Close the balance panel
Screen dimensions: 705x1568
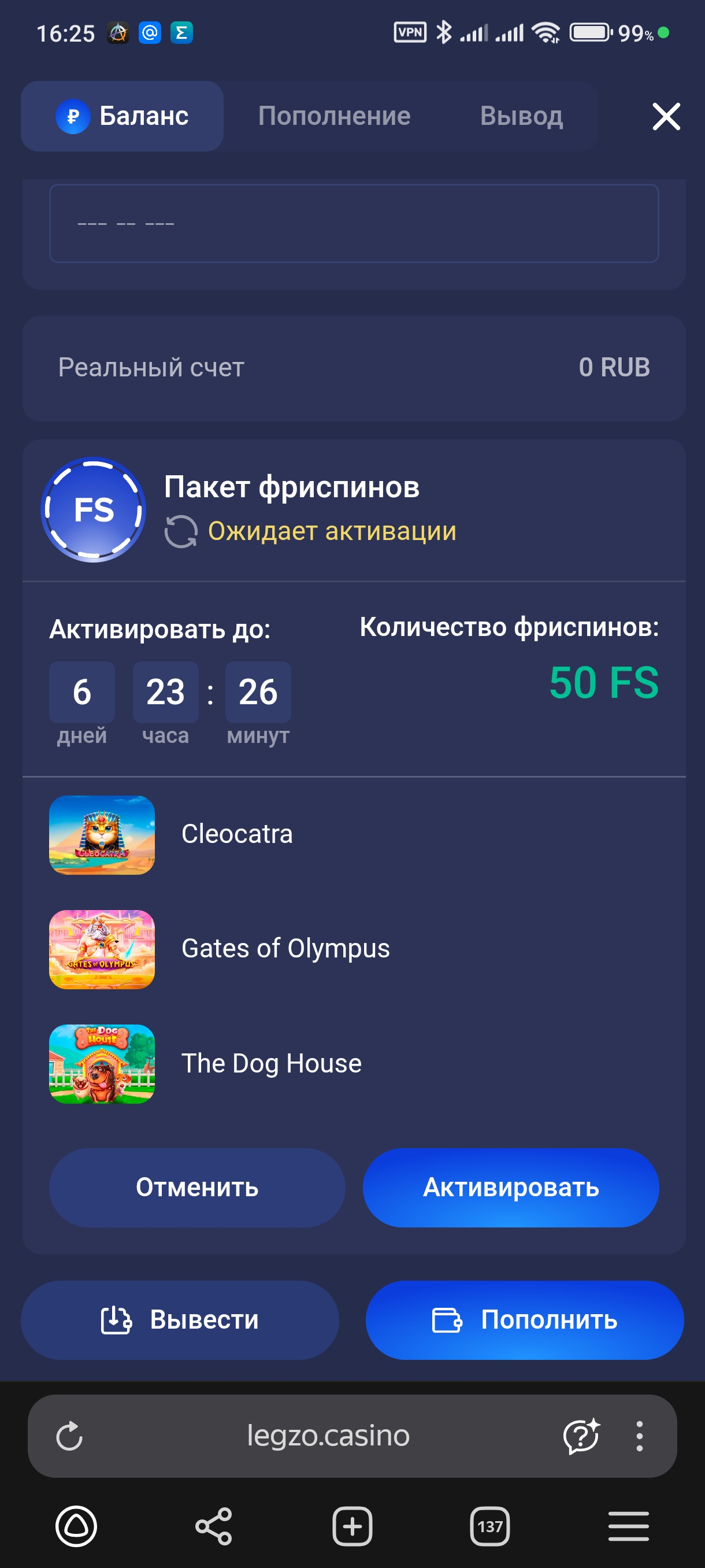pos(666,116)
